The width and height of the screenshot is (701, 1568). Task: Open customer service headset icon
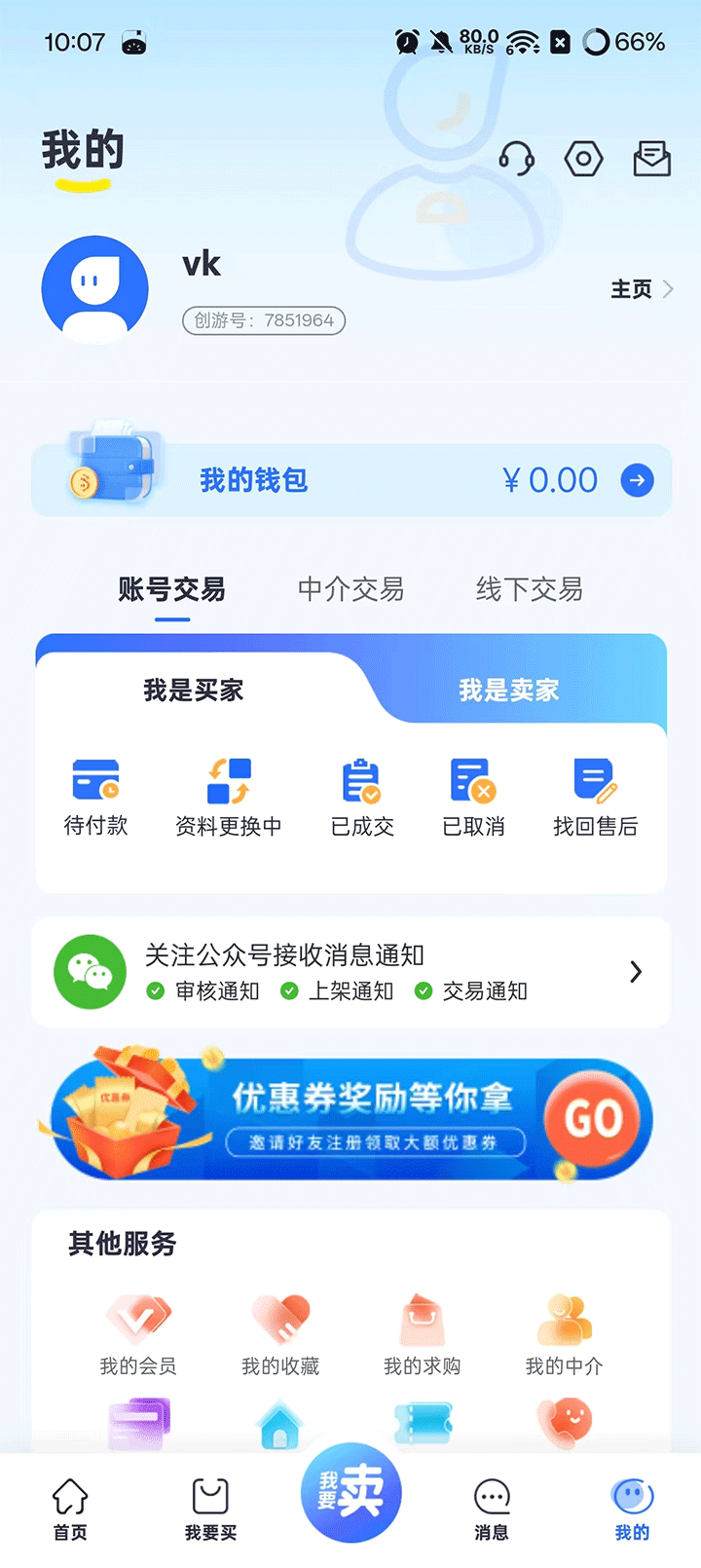515,159
